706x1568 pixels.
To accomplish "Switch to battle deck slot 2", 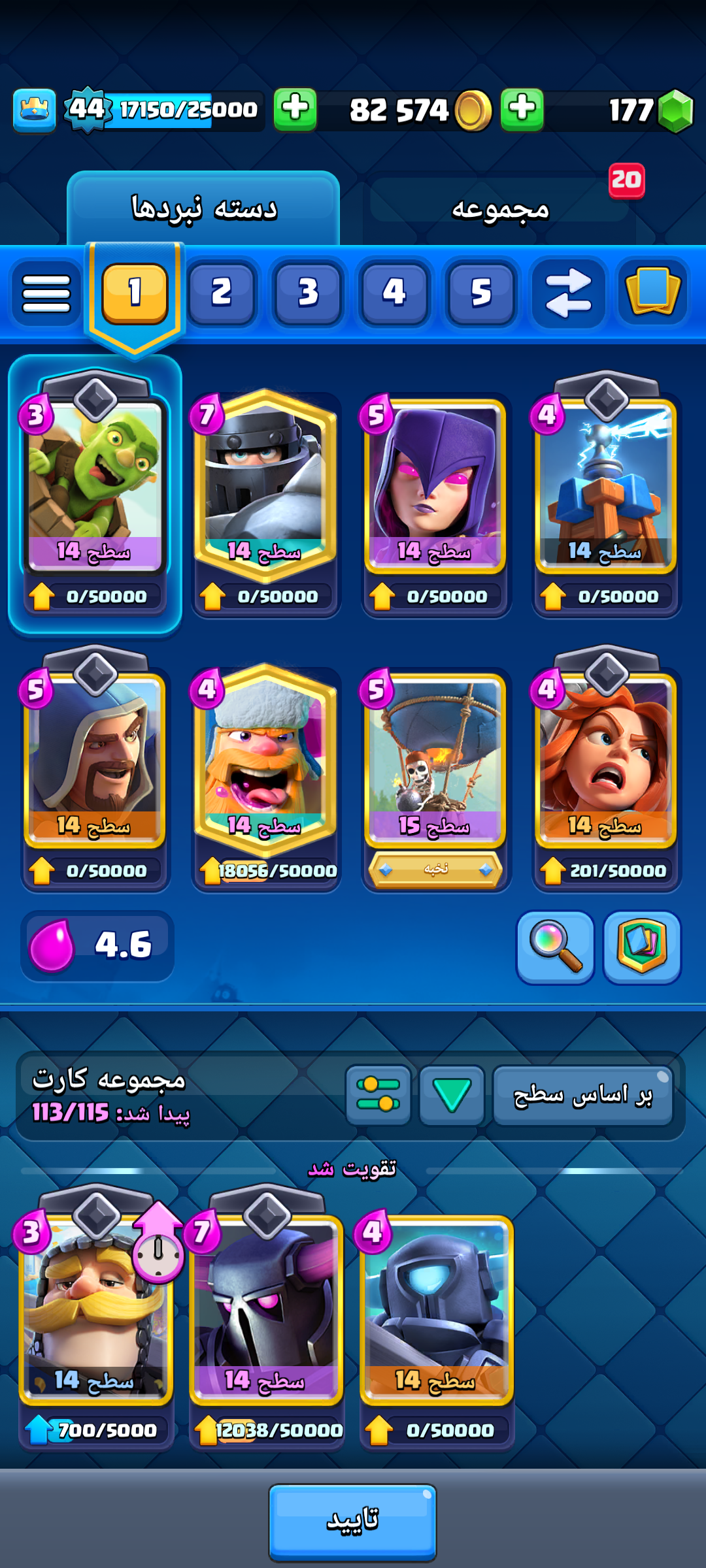I will coord(221,292).
